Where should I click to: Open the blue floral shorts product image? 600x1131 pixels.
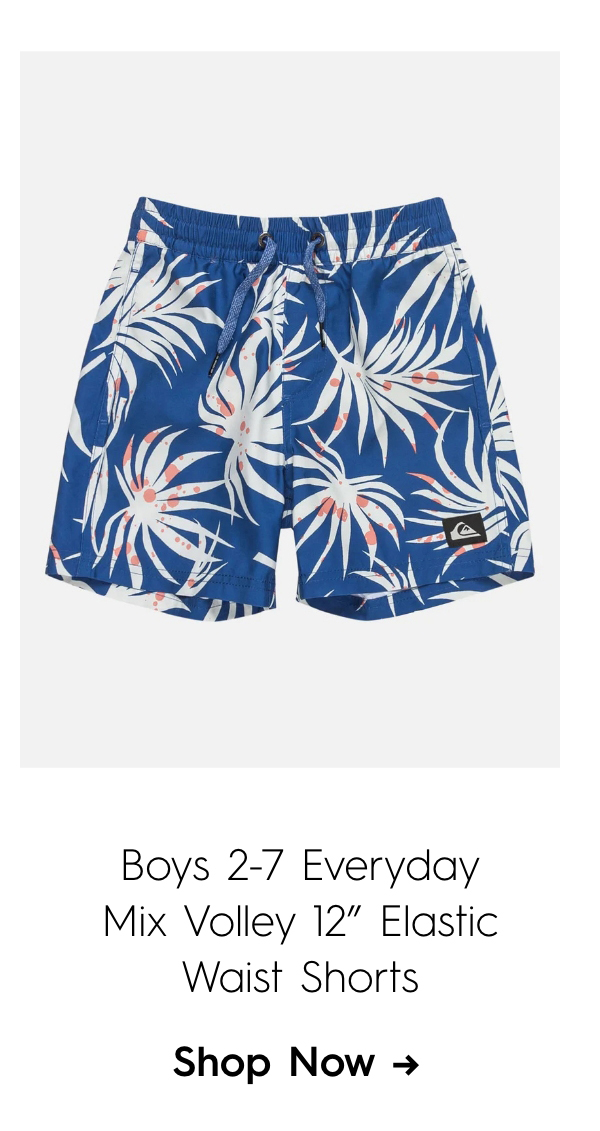point(290,410)
